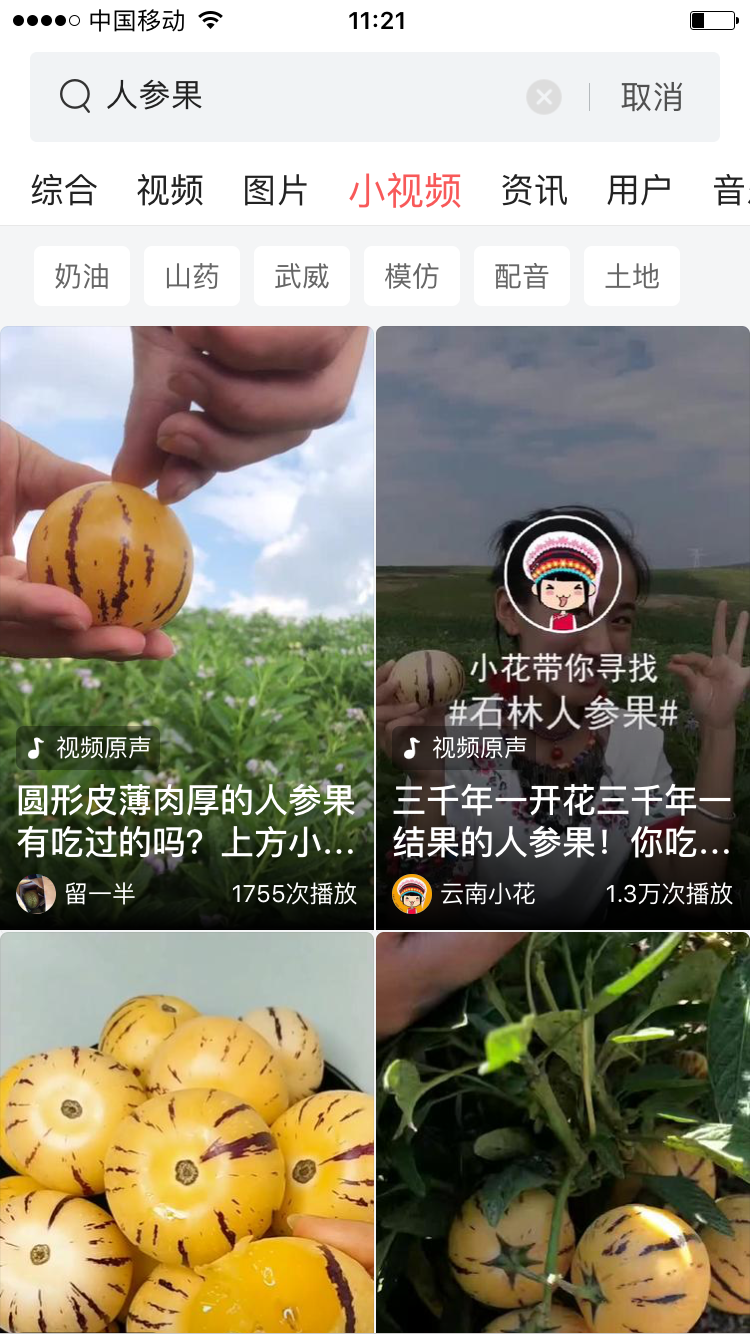The height and width of the screenshot is (1334, 750).
Task: Tap the music note icon on 圆形皮薄肉厚 video
Action: (x=33, y=748)
